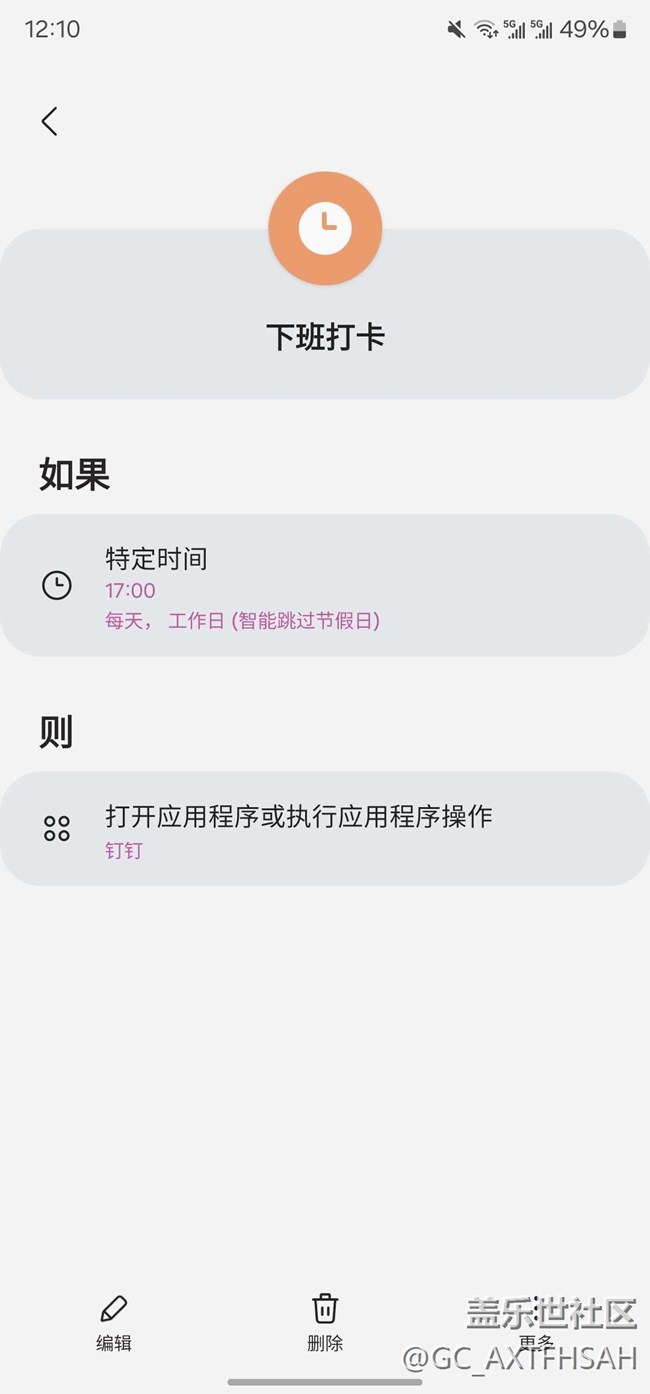Tap the 下班打卡 routine icon
The height and width of the screenshot is (1394, 650).
[x=325, y=228]
